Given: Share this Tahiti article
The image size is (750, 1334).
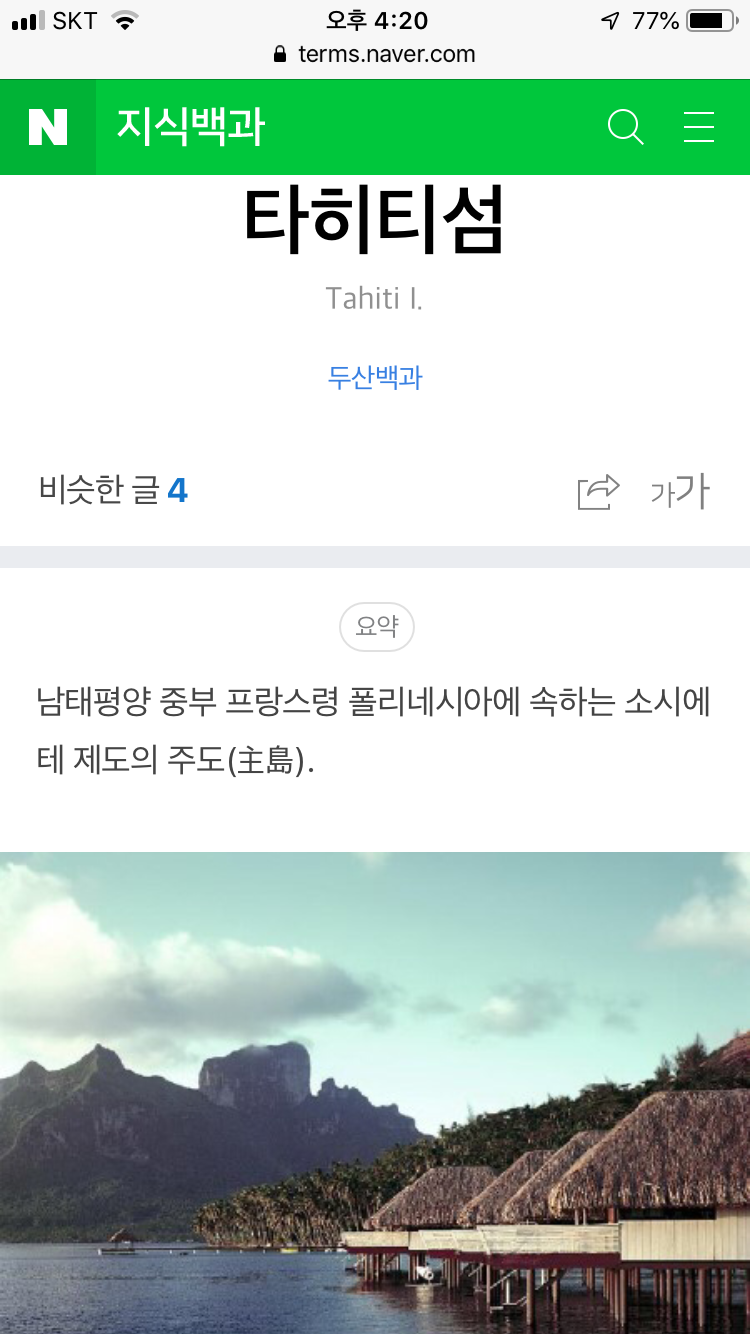Looking at the screenshot, I should [x=598, y=491].
